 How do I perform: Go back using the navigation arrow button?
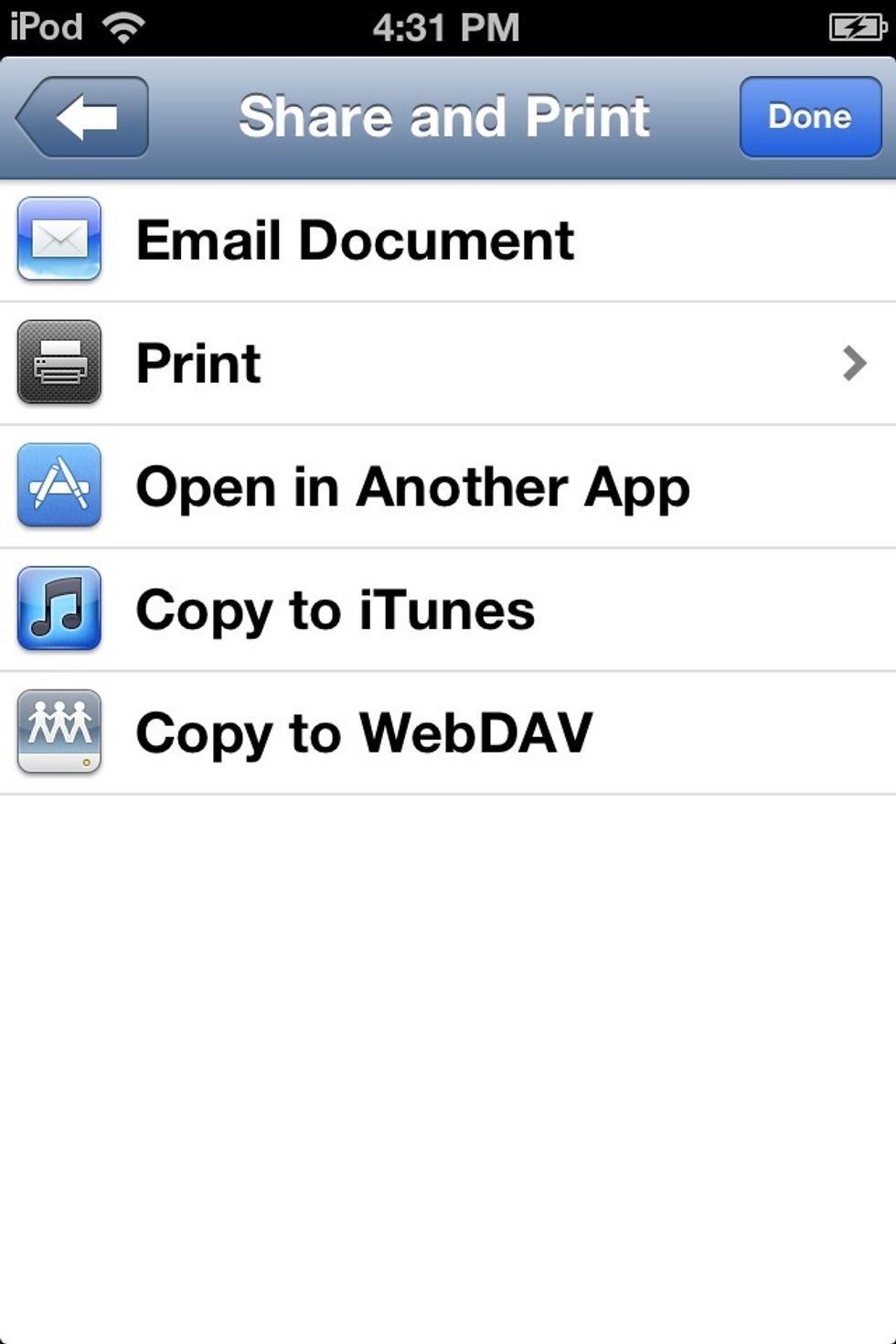(x=80, y=117)
